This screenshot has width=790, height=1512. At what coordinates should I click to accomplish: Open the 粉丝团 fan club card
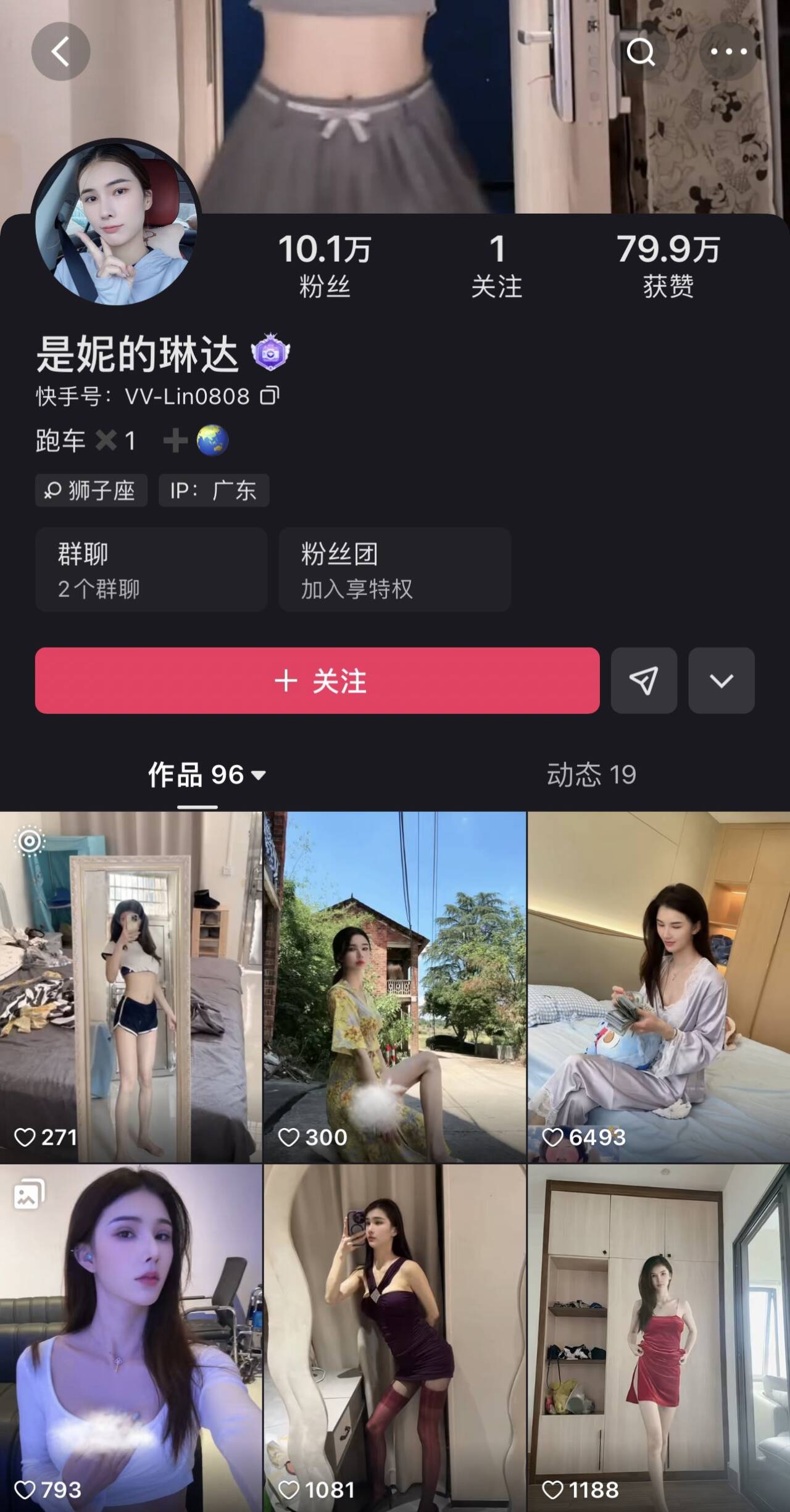point(394,569)
